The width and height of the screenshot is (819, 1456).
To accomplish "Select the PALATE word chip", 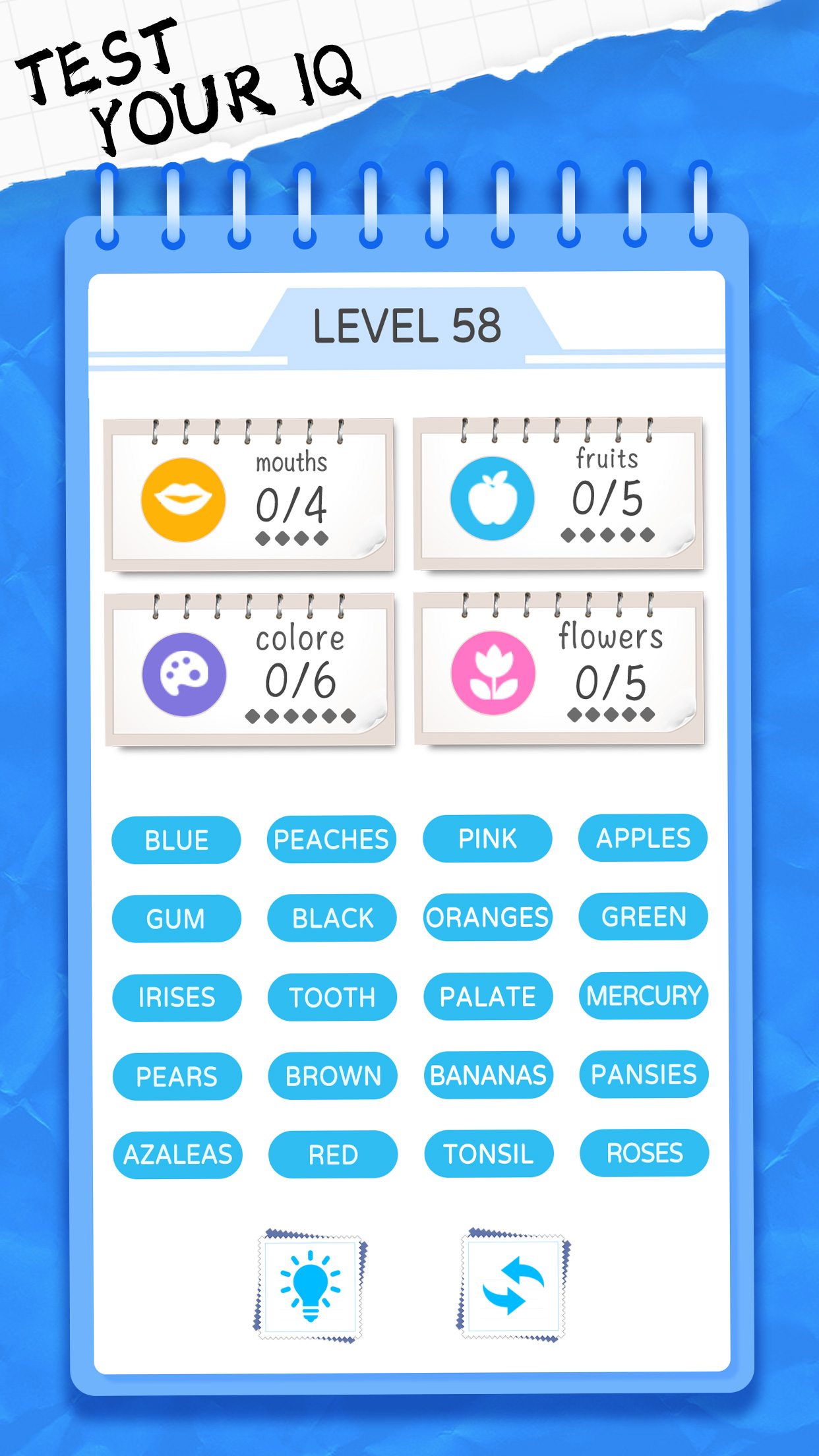I will (488, 996).
